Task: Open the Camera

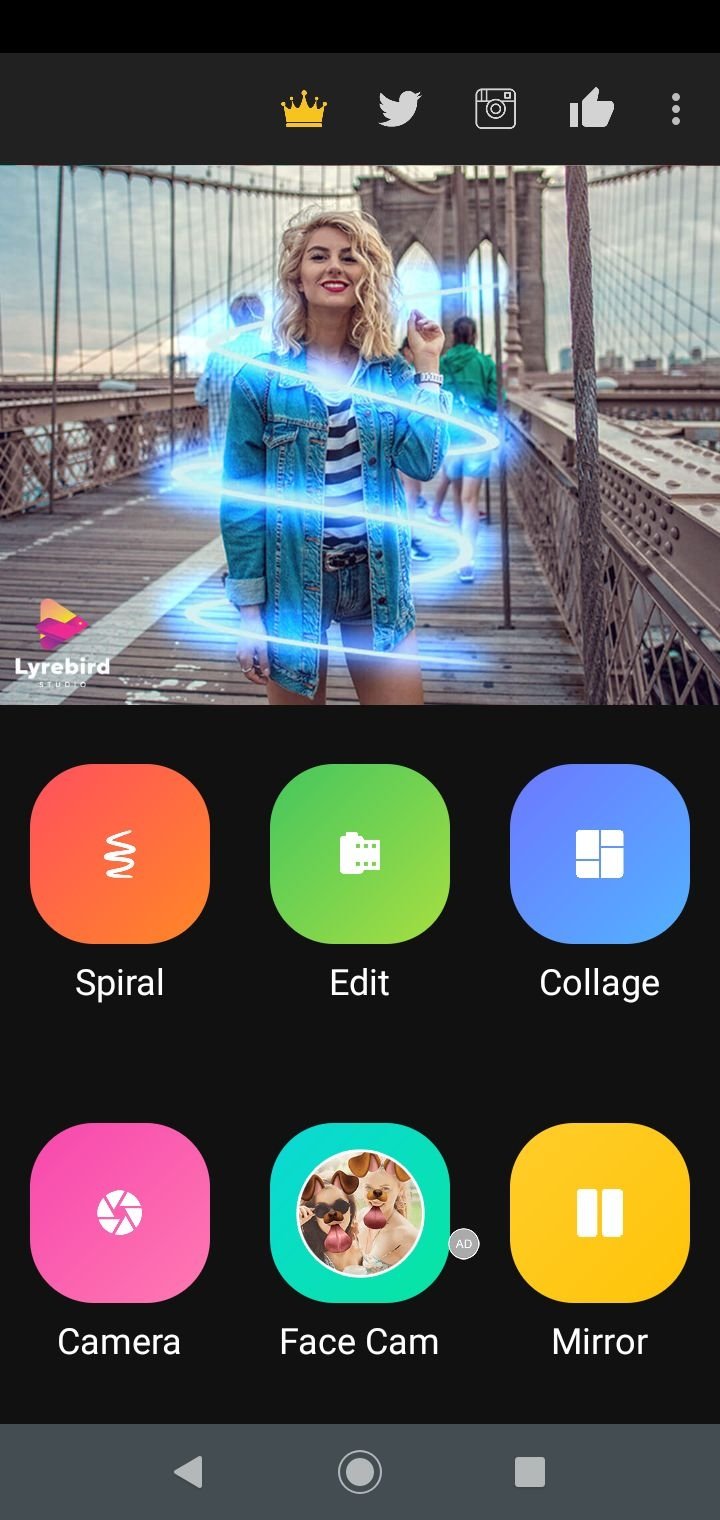Action: pos(120,1213)
